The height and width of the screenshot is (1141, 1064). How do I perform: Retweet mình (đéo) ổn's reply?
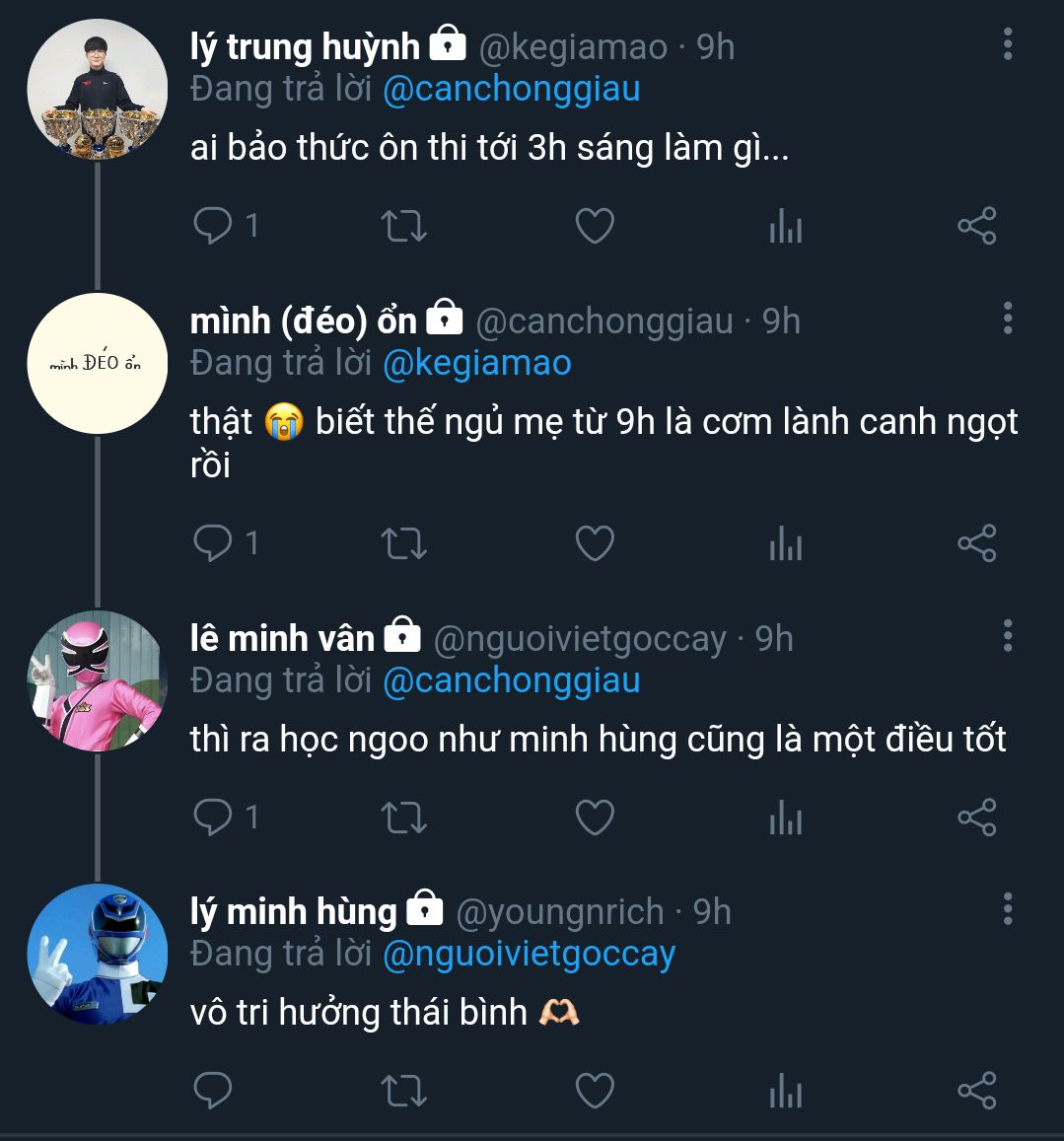(x=404, y=543)
